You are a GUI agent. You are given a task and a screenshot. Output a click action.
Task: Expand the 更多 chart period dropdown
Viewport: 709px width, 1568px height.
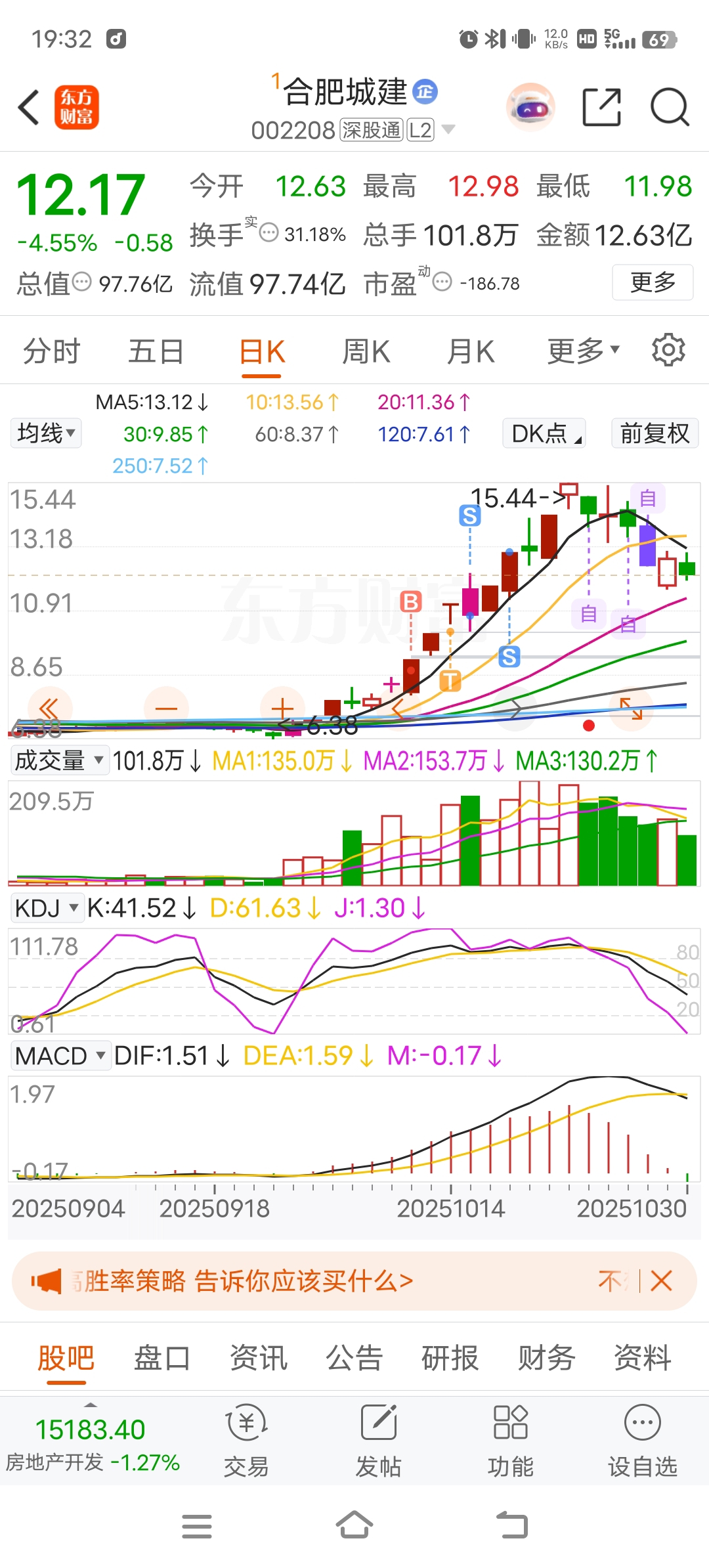(x=583, y=351)
